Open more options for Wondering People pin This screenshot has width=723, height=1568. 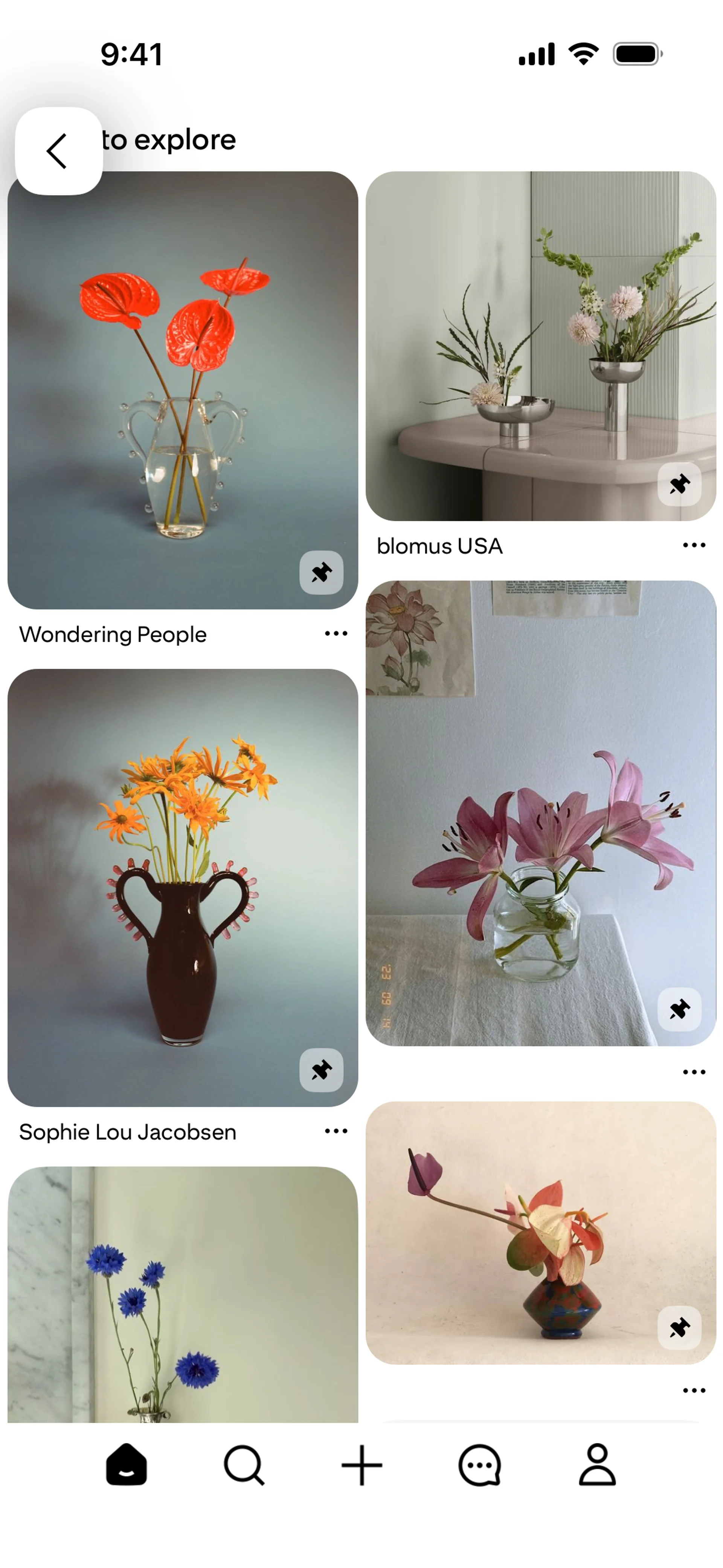[x=336, y=634]
